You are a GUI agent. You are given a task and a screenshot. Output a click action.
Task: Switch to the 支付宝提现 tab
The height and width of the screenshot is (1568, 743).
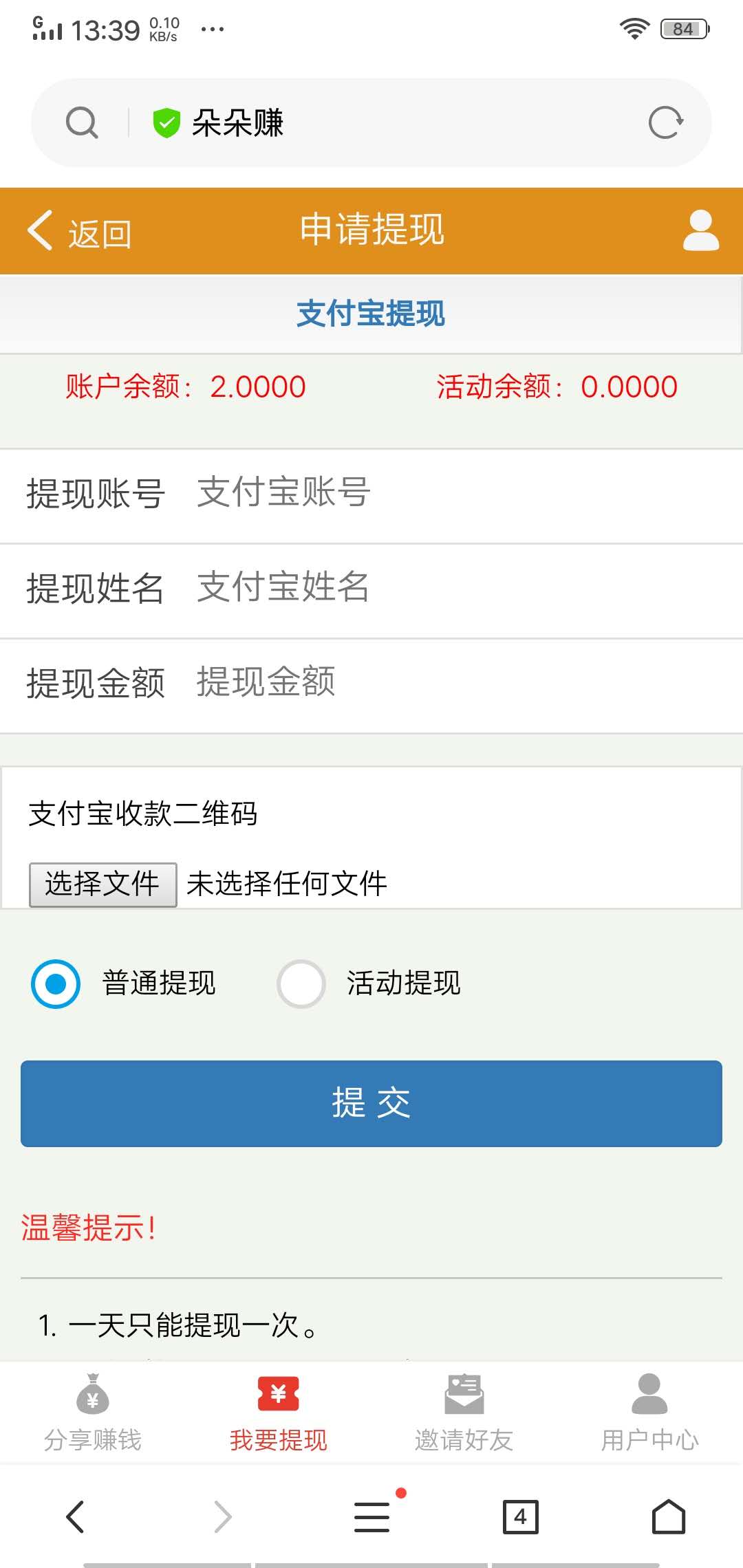point(371,315)
